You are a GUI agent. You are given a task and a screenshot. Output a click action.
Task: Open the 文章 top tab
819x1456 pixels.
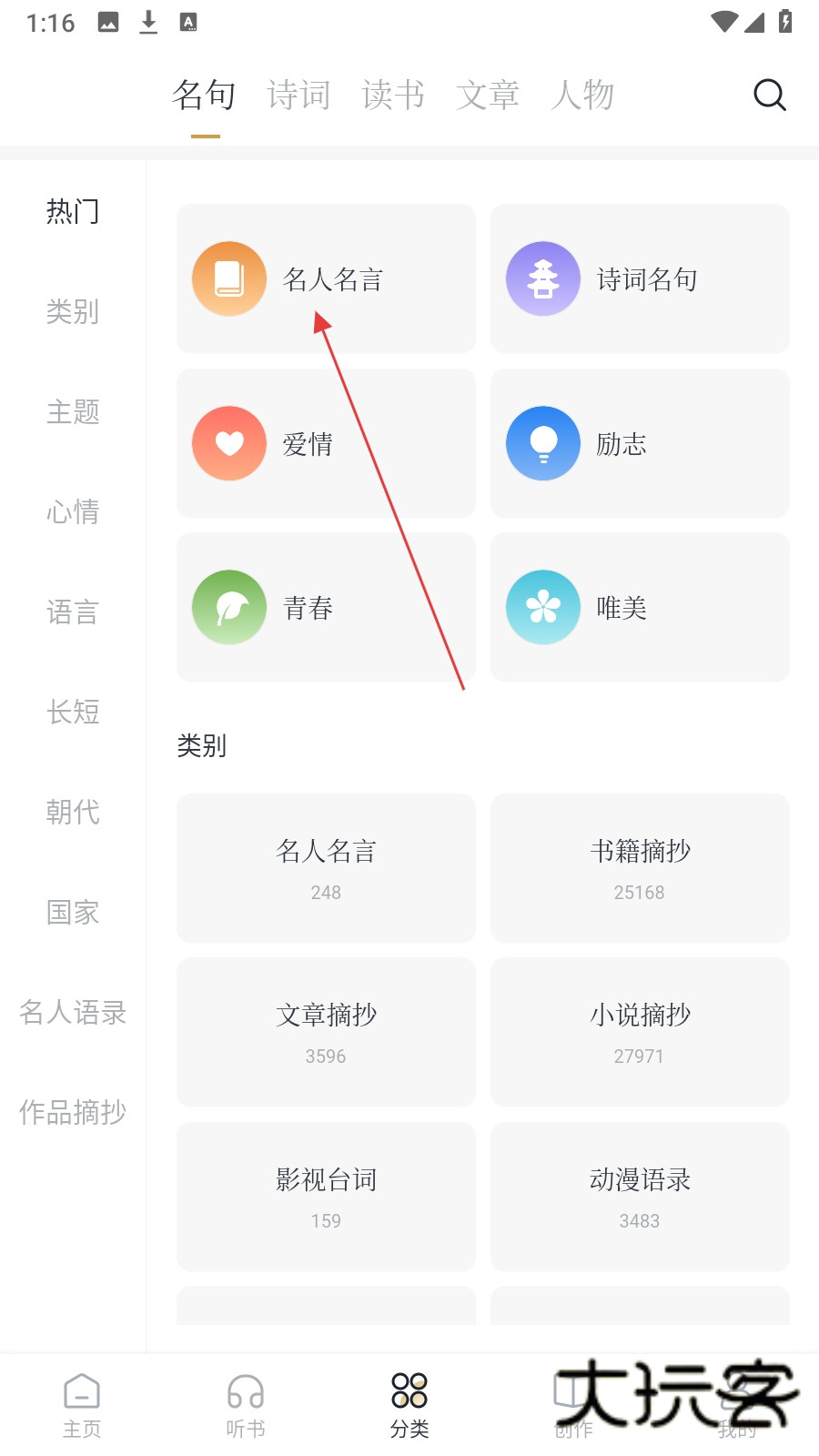coord(488,95)
